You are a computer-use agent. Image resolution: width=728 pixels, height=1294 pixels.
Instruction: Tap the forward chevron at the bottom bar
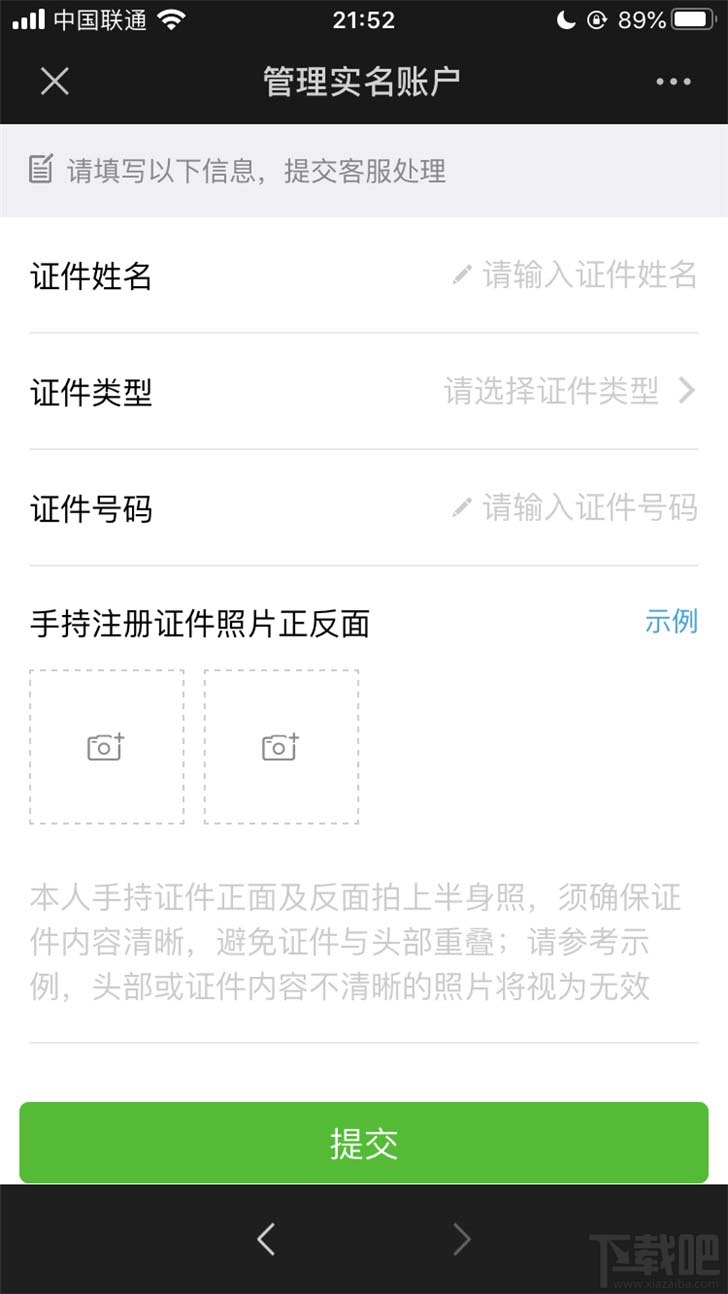462,1238
